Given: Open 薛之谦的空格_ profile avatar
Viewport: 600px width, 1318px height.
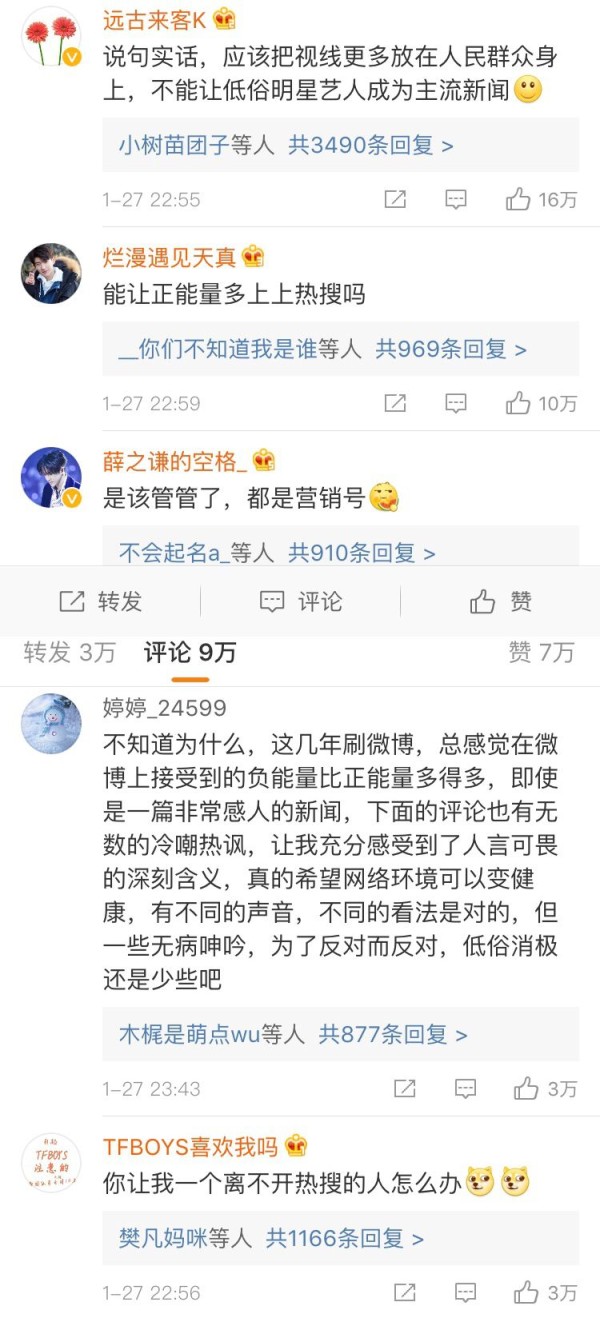Looking at the screenshot, I should point(51,477).
